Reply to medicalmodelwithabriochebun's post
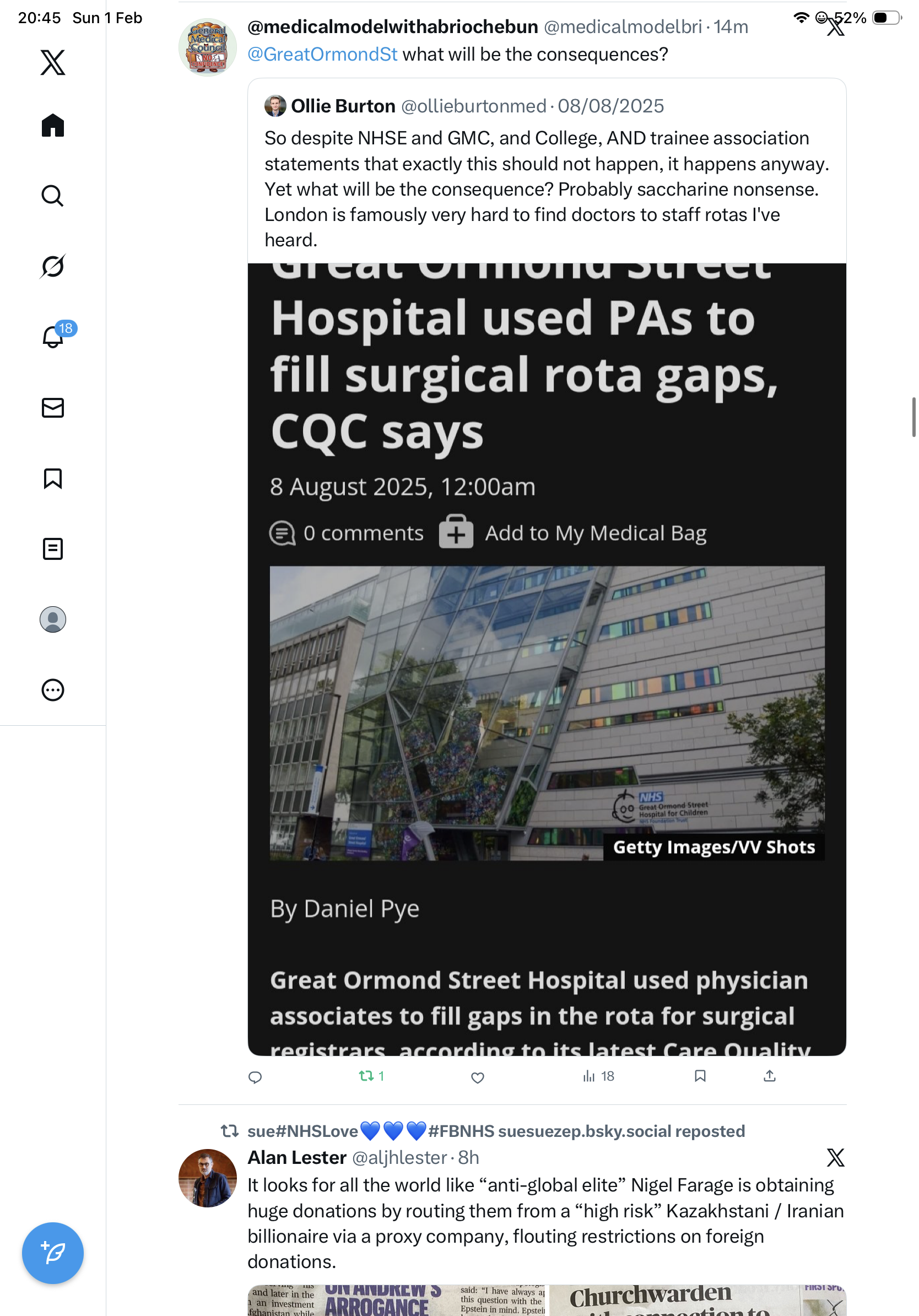 pos(255,1077)
